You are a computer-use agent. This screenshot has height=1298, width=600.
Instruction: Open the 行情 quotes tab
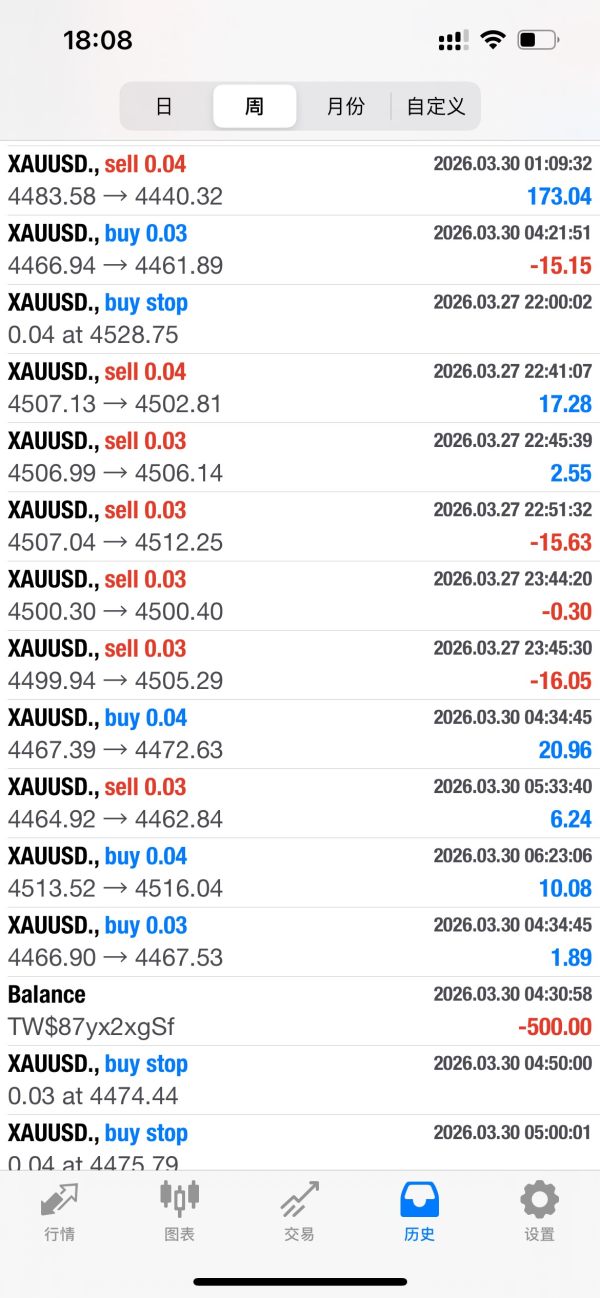(x=60, y=1210)
